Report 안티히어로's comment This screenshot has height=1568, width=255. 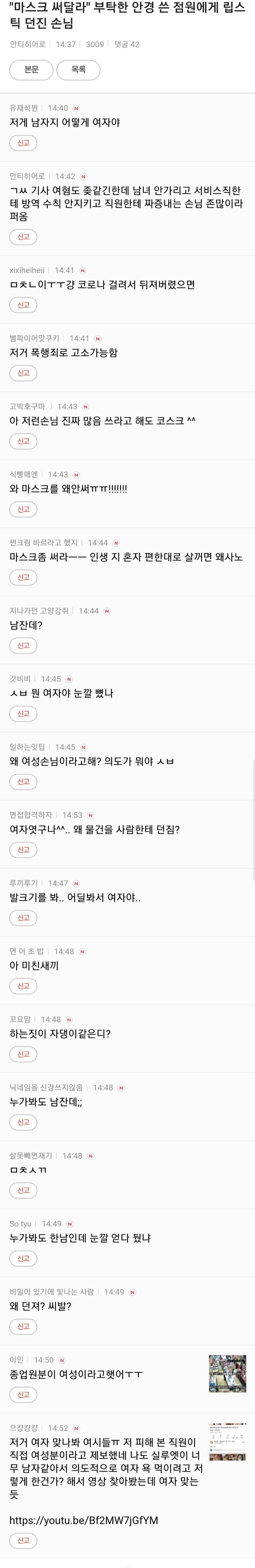click(23, 237)
